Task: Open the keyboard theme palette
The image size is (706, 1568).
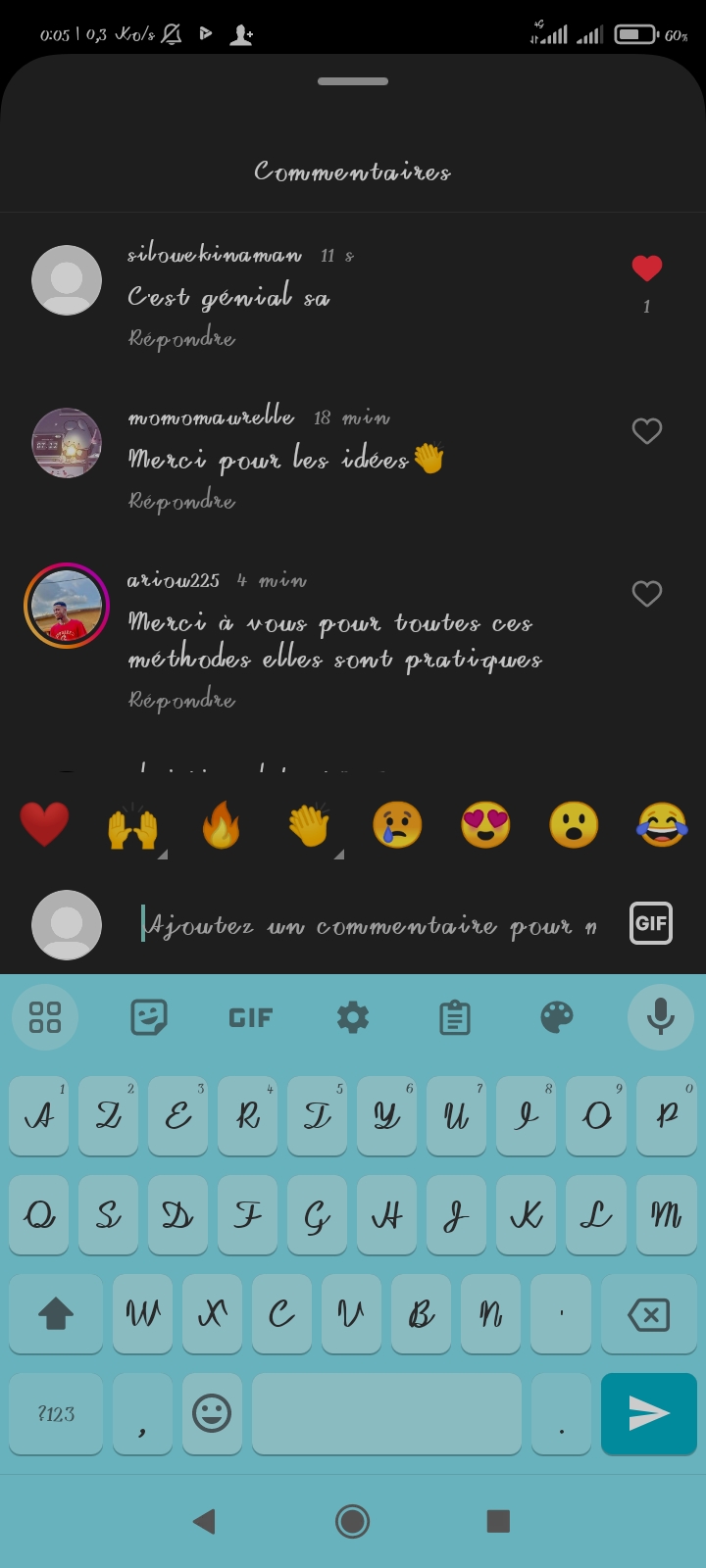Action: click(x=557, y=1017)
